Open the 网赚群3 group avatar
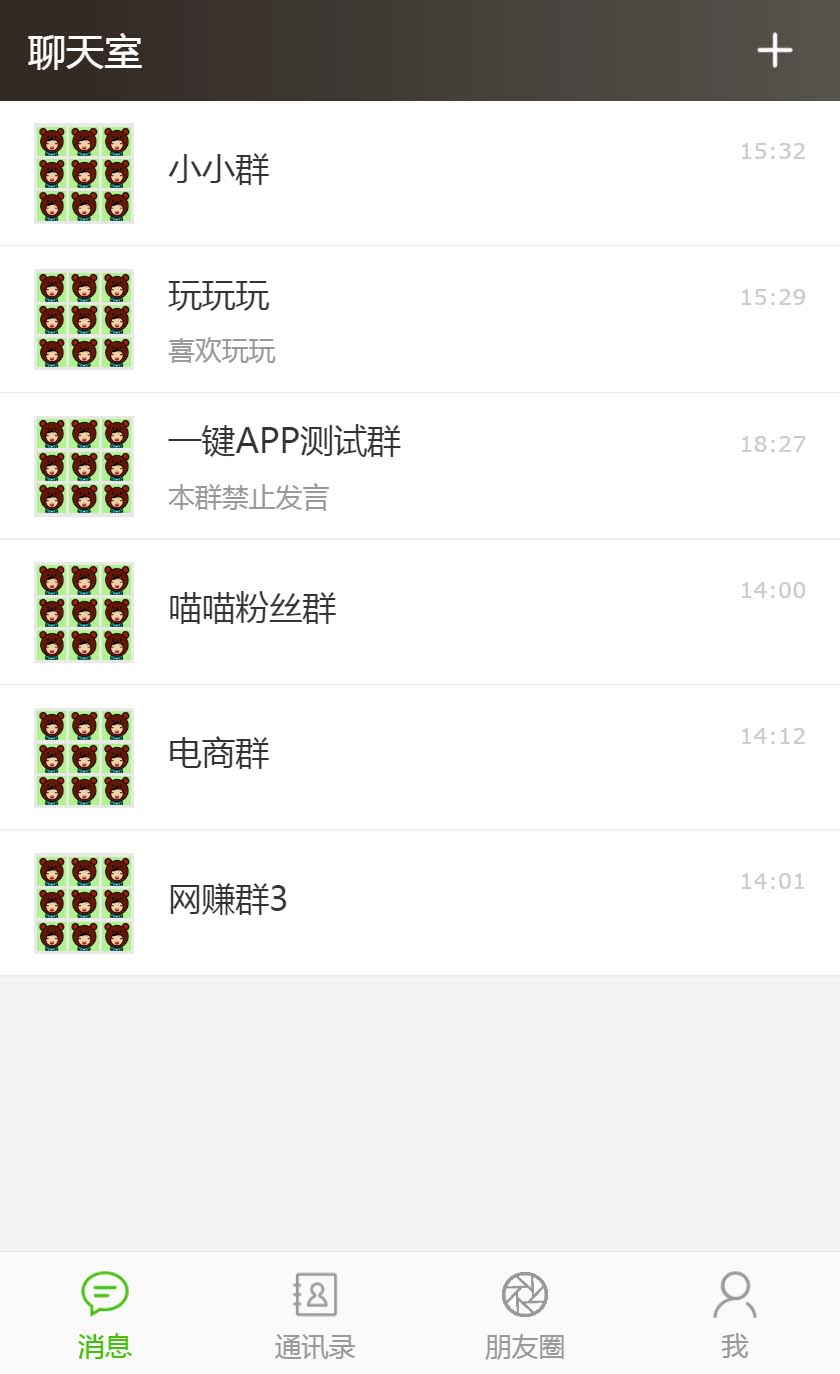Viewport: 840px width, 1374px height. coord(83,902)
